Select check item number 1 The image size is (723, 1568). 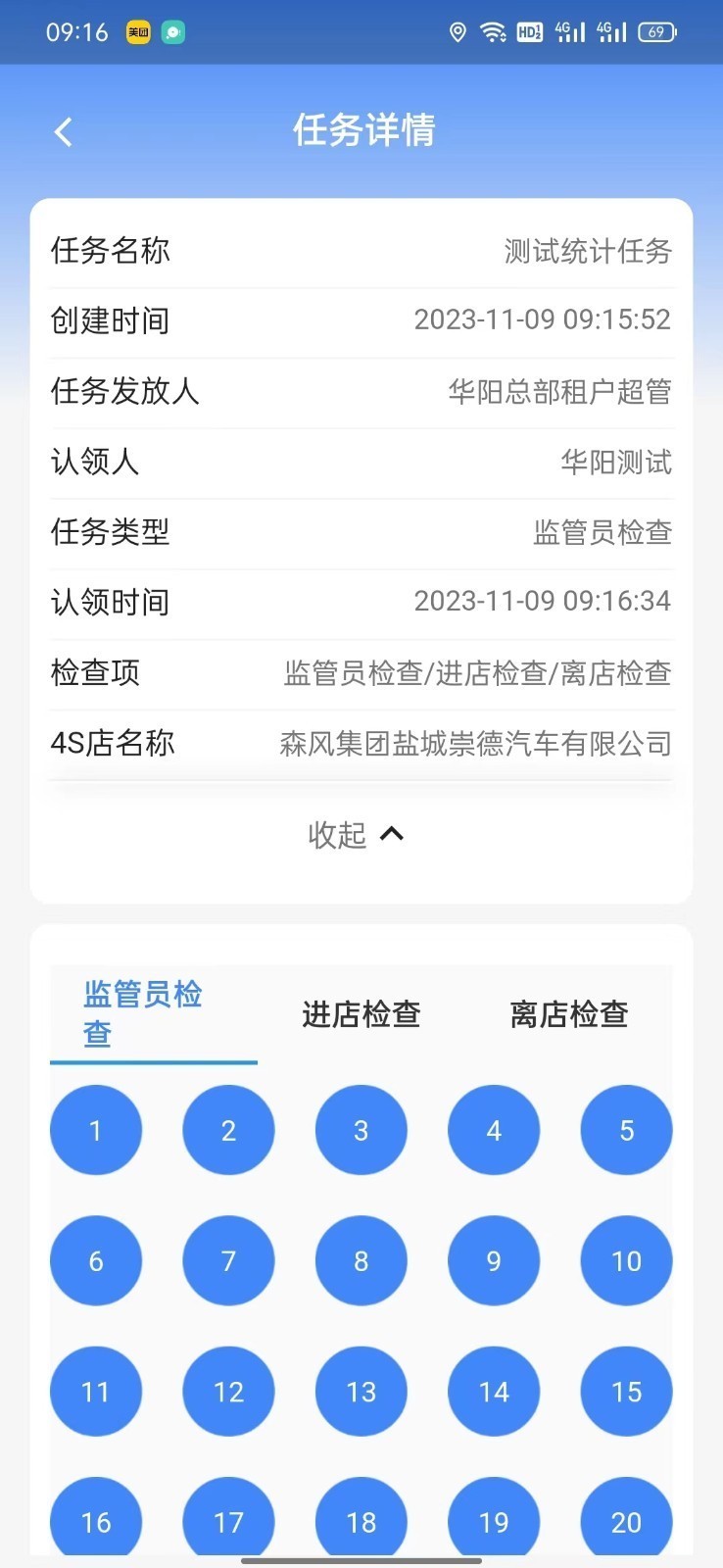point(95,1130)
